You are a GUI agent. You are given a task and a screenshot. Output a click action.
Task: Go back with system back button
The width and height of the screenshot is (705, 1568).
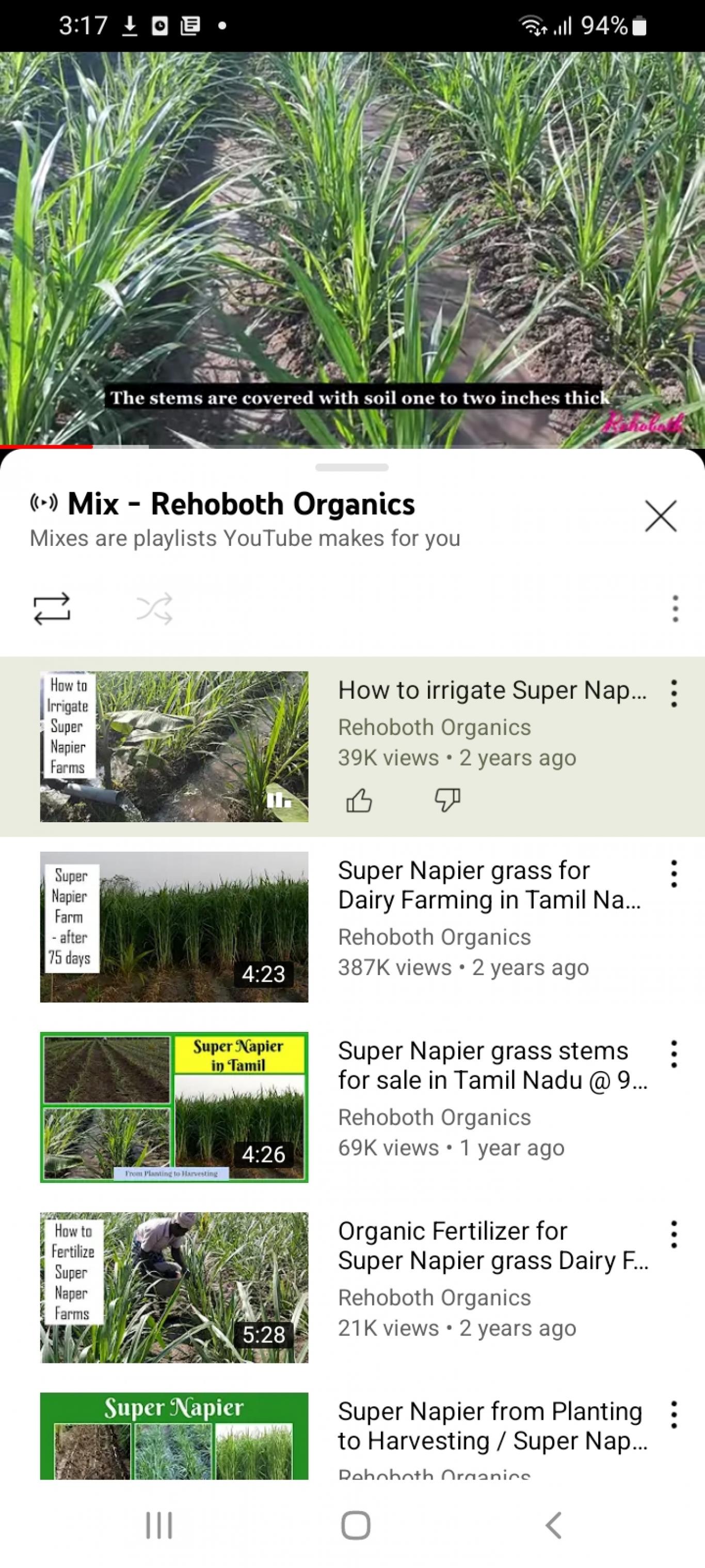click(x=553, y=1526)
